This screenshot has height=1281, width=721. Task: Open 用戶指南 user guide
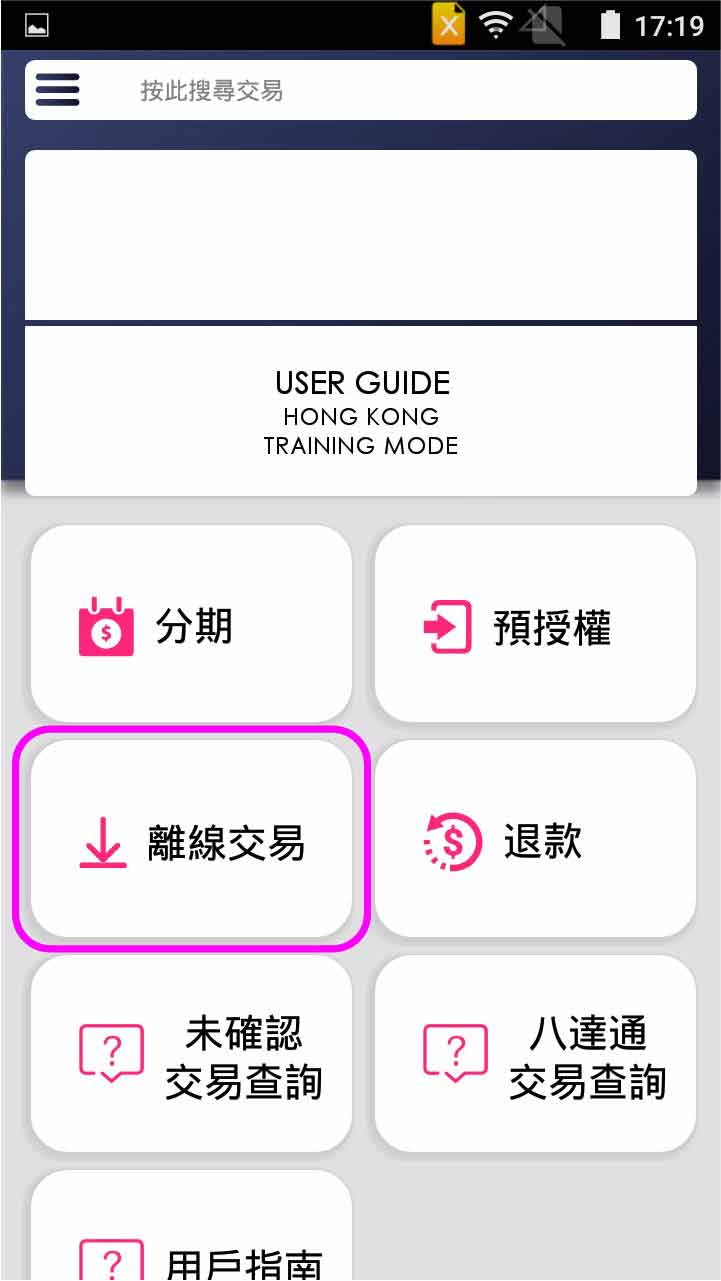click(191, 1240)
